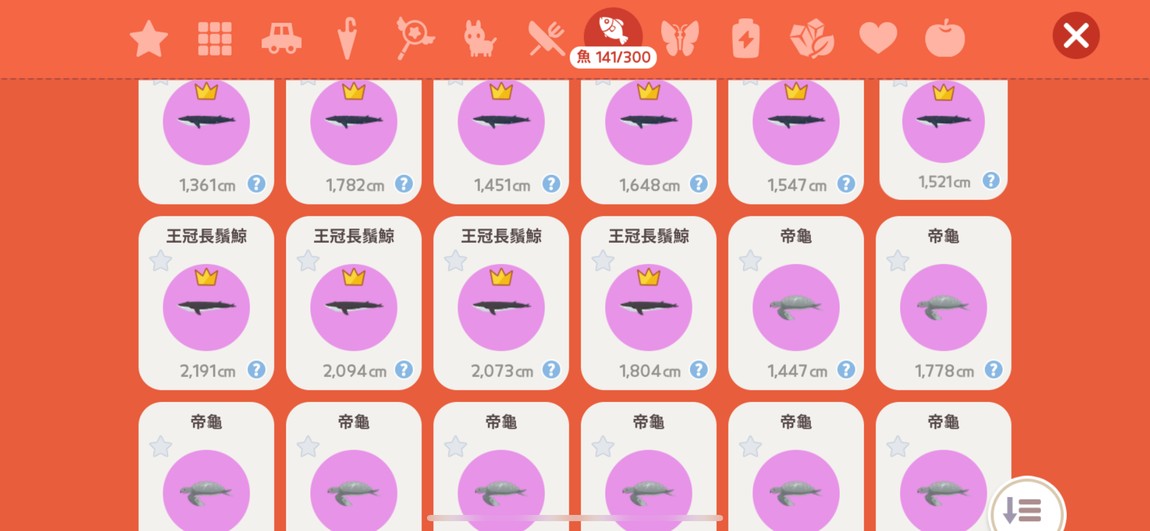
Task: Switch to the umbrella tab
Action: [346, 38]
